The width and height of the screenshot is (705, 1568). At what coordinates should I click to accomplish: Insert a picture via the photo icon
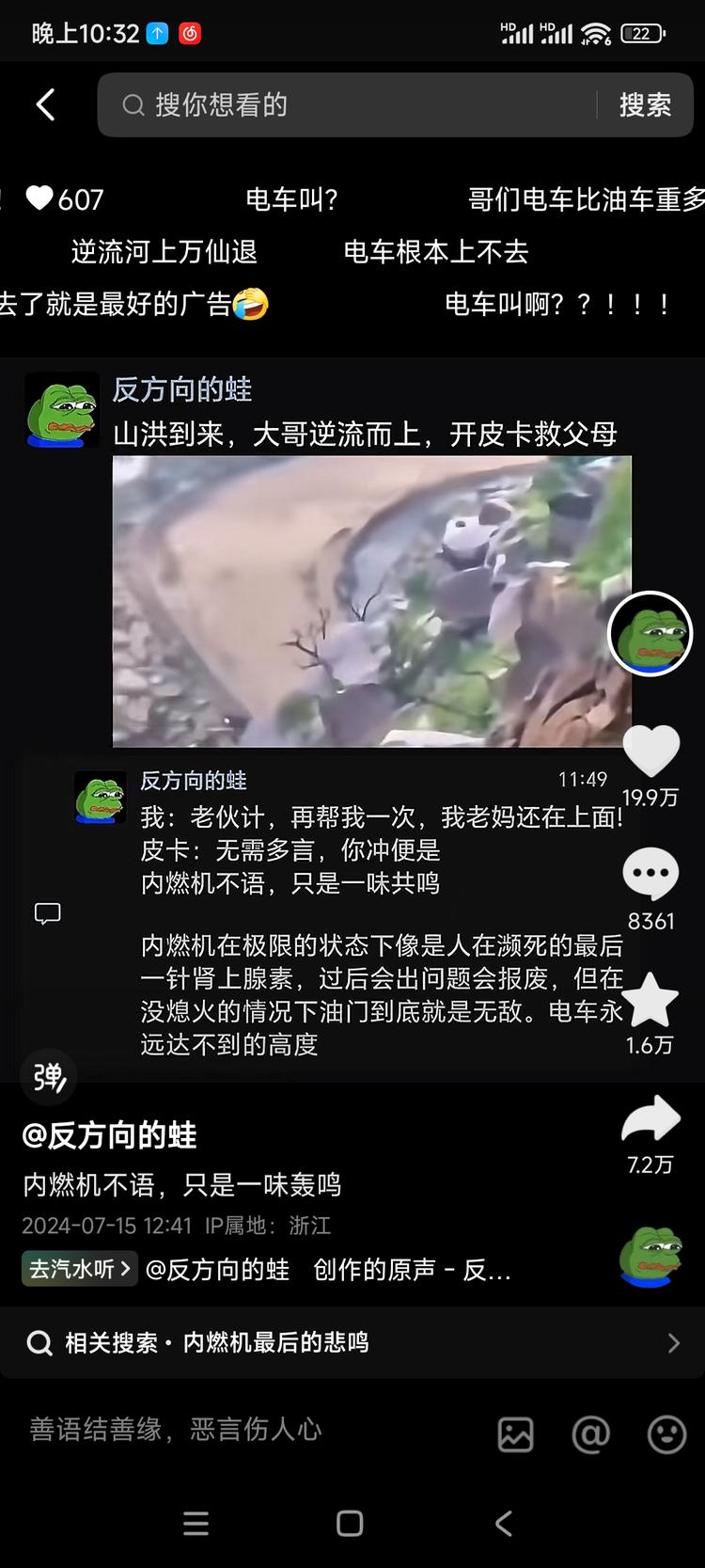tap(515, 1434)
